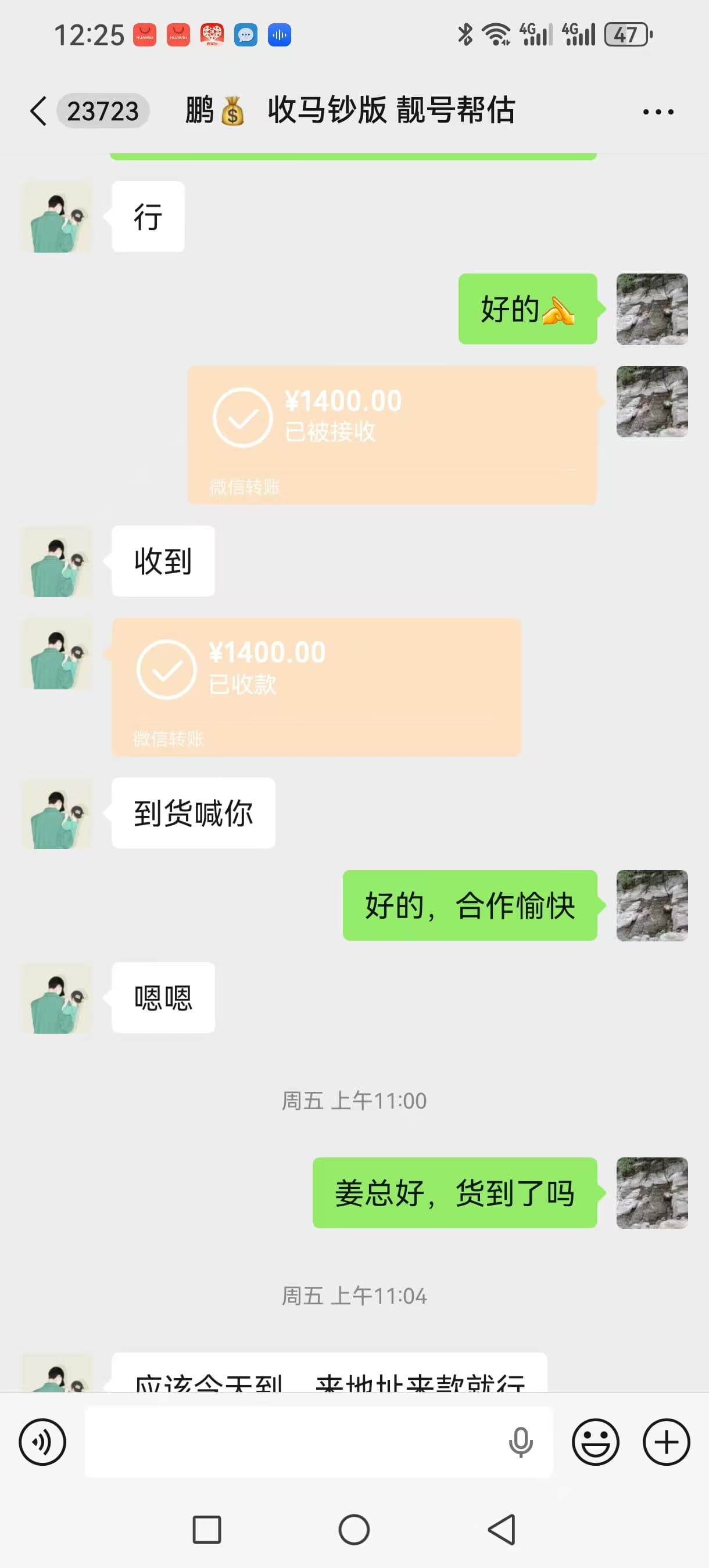Switch to voice message input
Image resolution: width=709 pixels, height=1568 pixels.
click(x=42, y=1441)
